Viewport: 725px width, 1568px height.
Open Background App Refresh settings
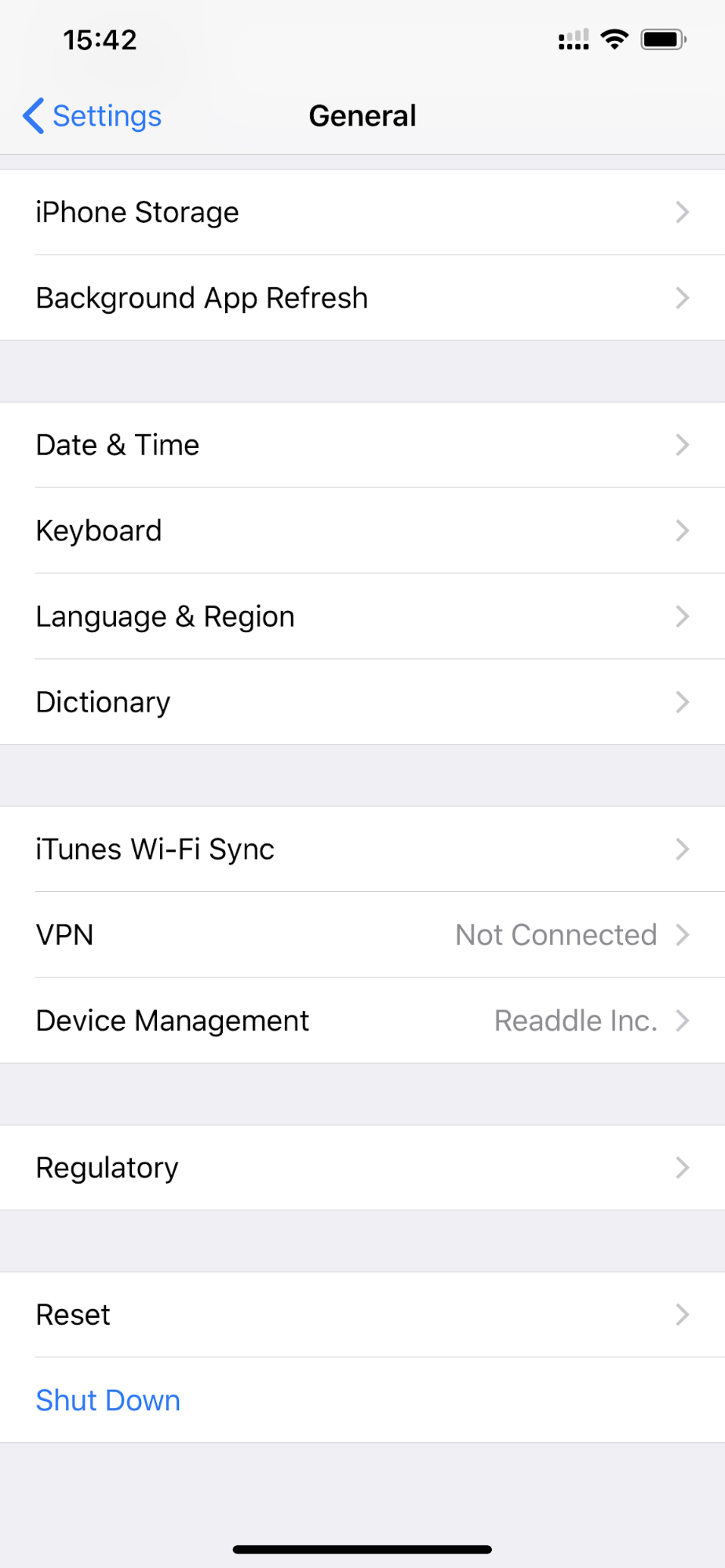click(x=362, y=298)
